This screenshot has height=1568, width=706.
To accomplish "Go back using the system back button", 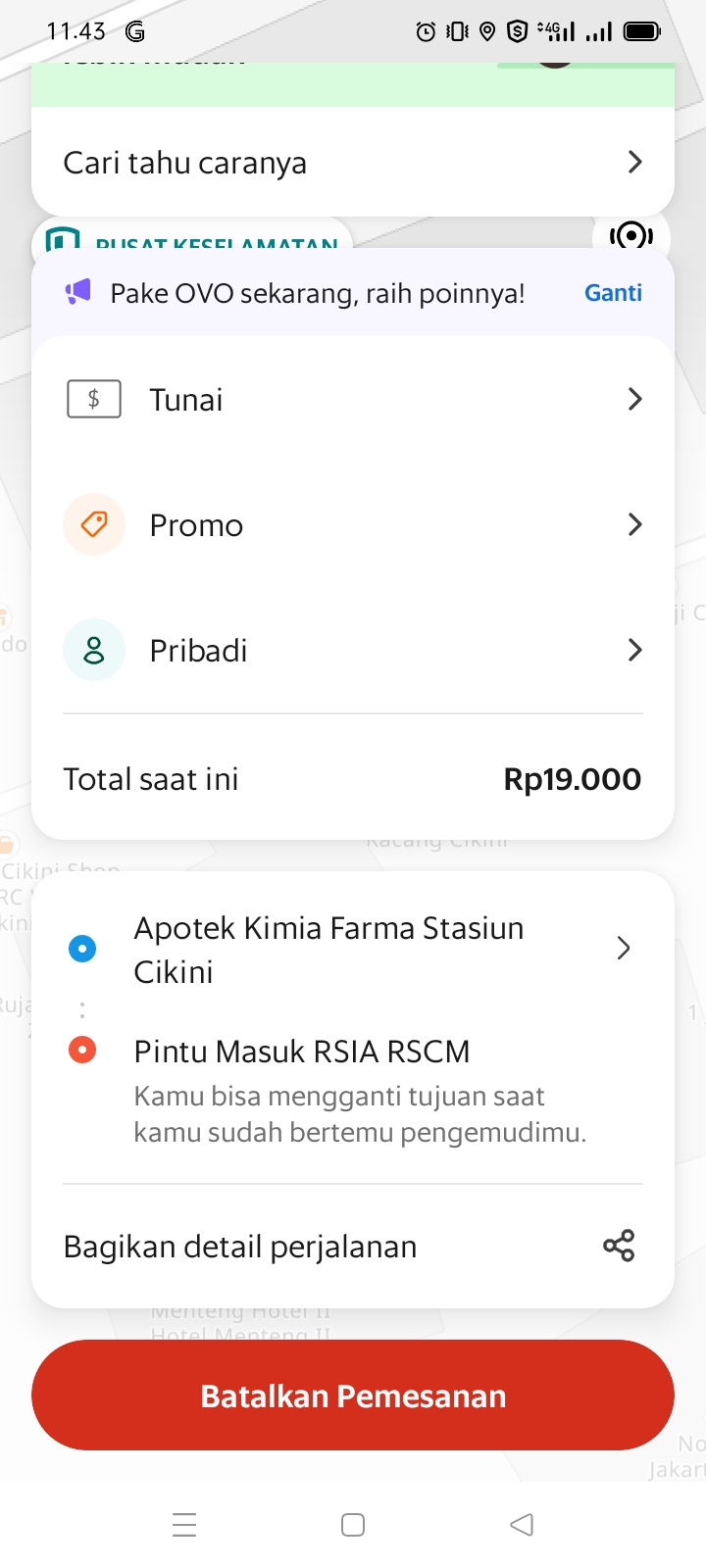I will click(x=522, y=1525).
